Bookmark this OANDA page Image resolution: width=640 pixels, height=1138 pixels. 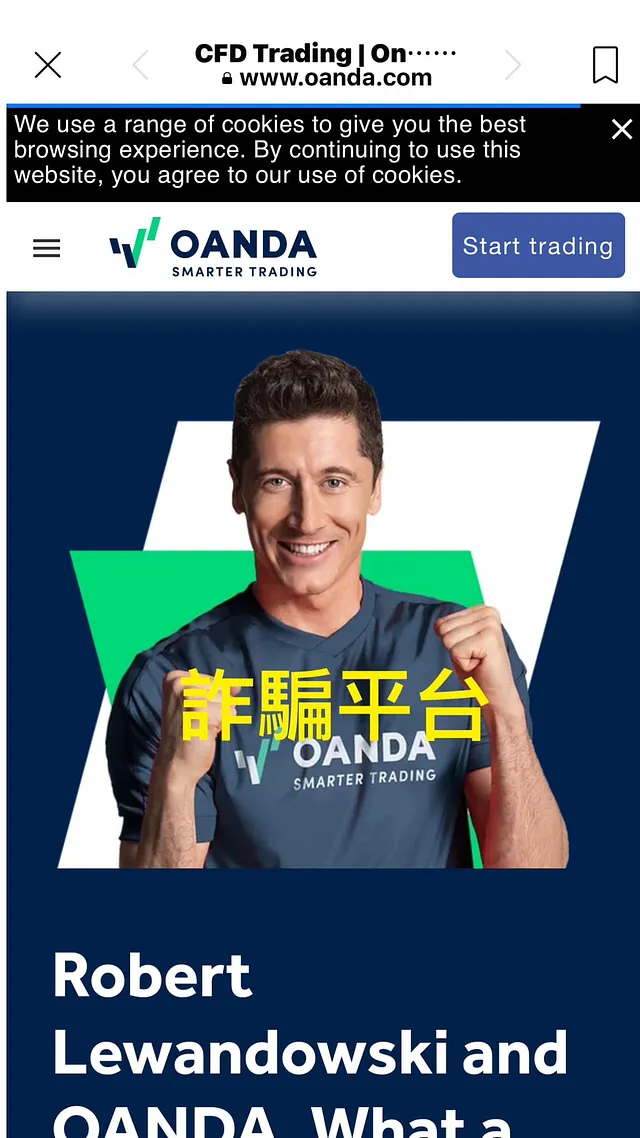click(605, 65)
